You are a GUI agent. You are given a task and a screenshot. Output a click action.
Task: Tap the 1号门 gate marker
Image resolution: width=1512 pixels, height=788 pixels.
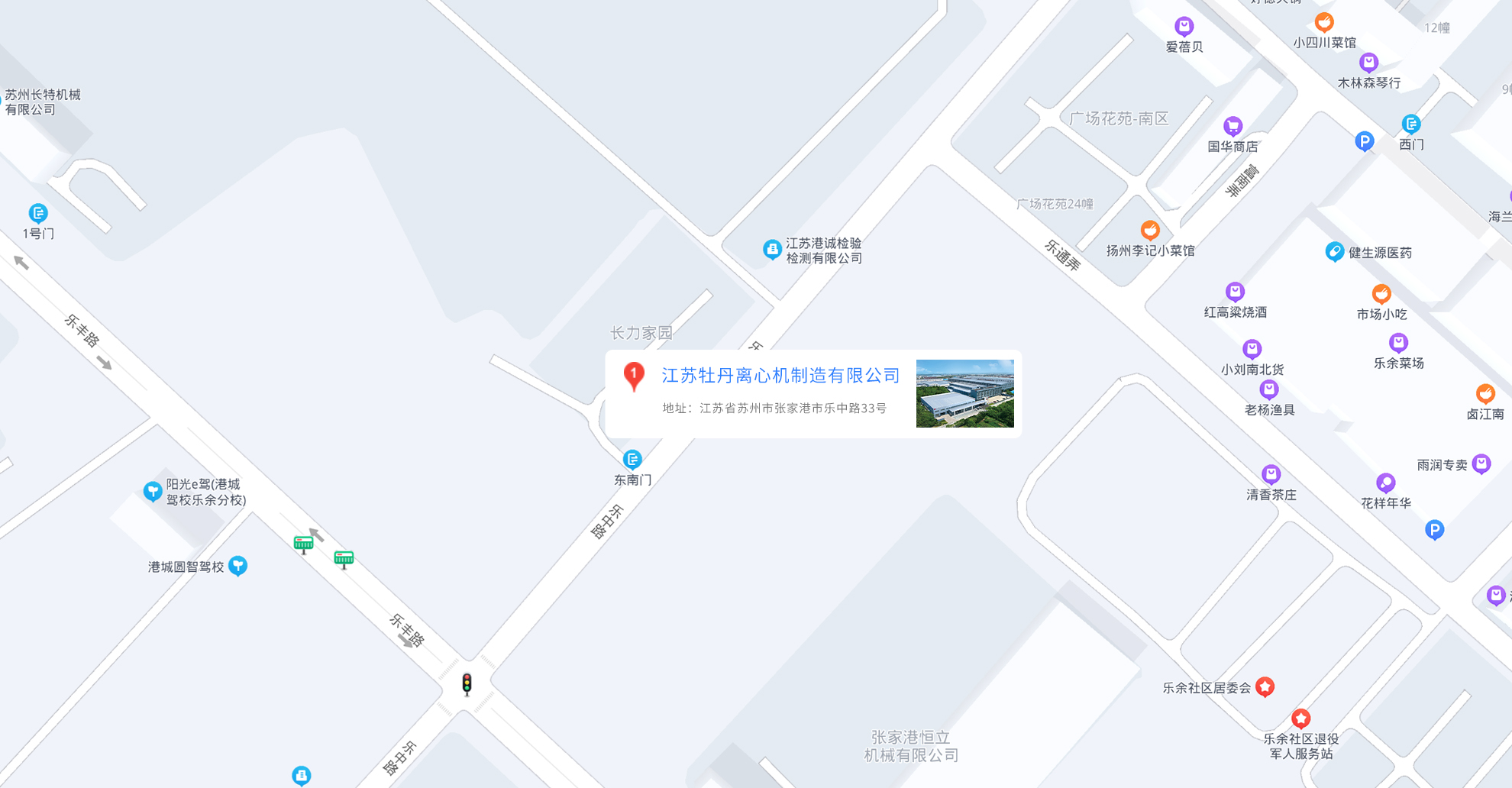click(x=38, y=213)
